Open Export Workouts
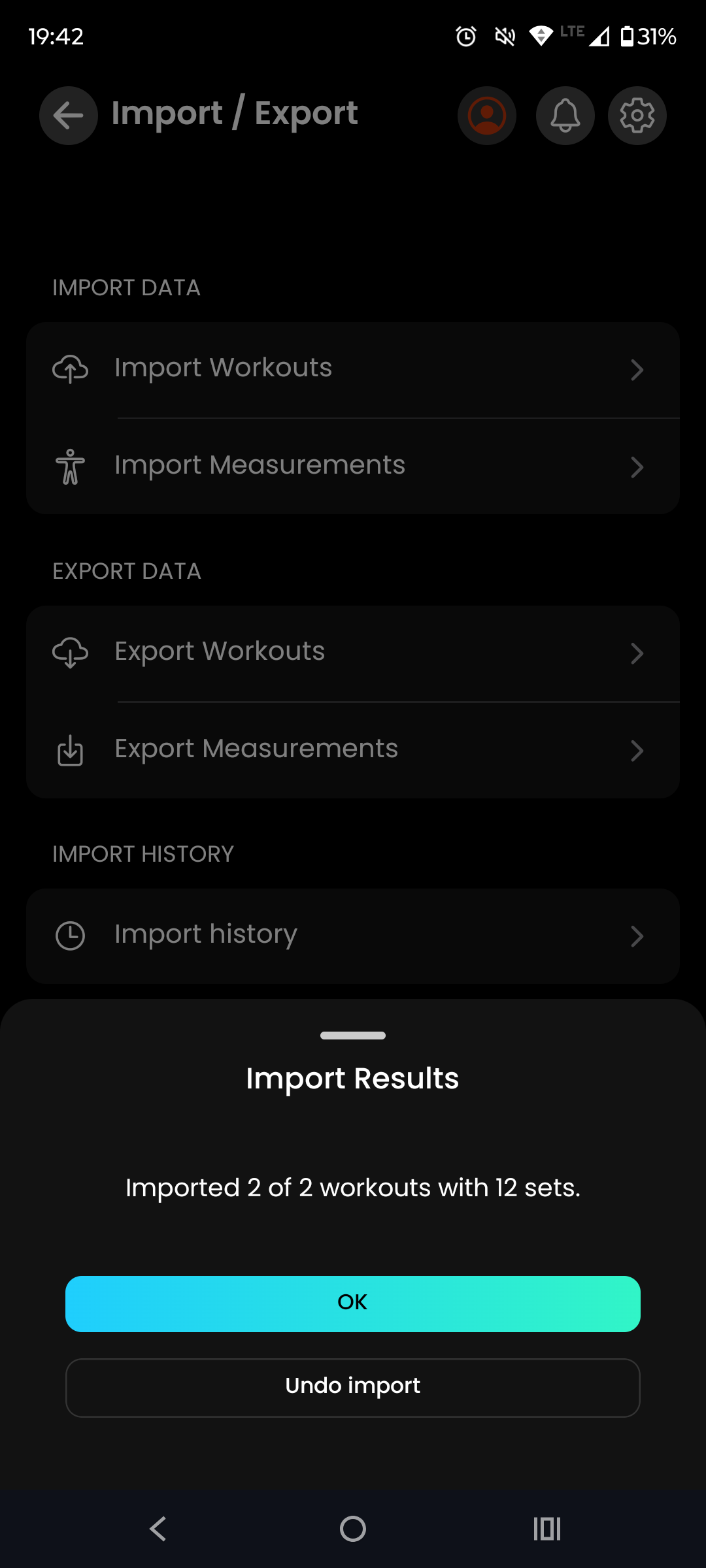Screen dimensions: 706x1568 click(x=352, y=653)
